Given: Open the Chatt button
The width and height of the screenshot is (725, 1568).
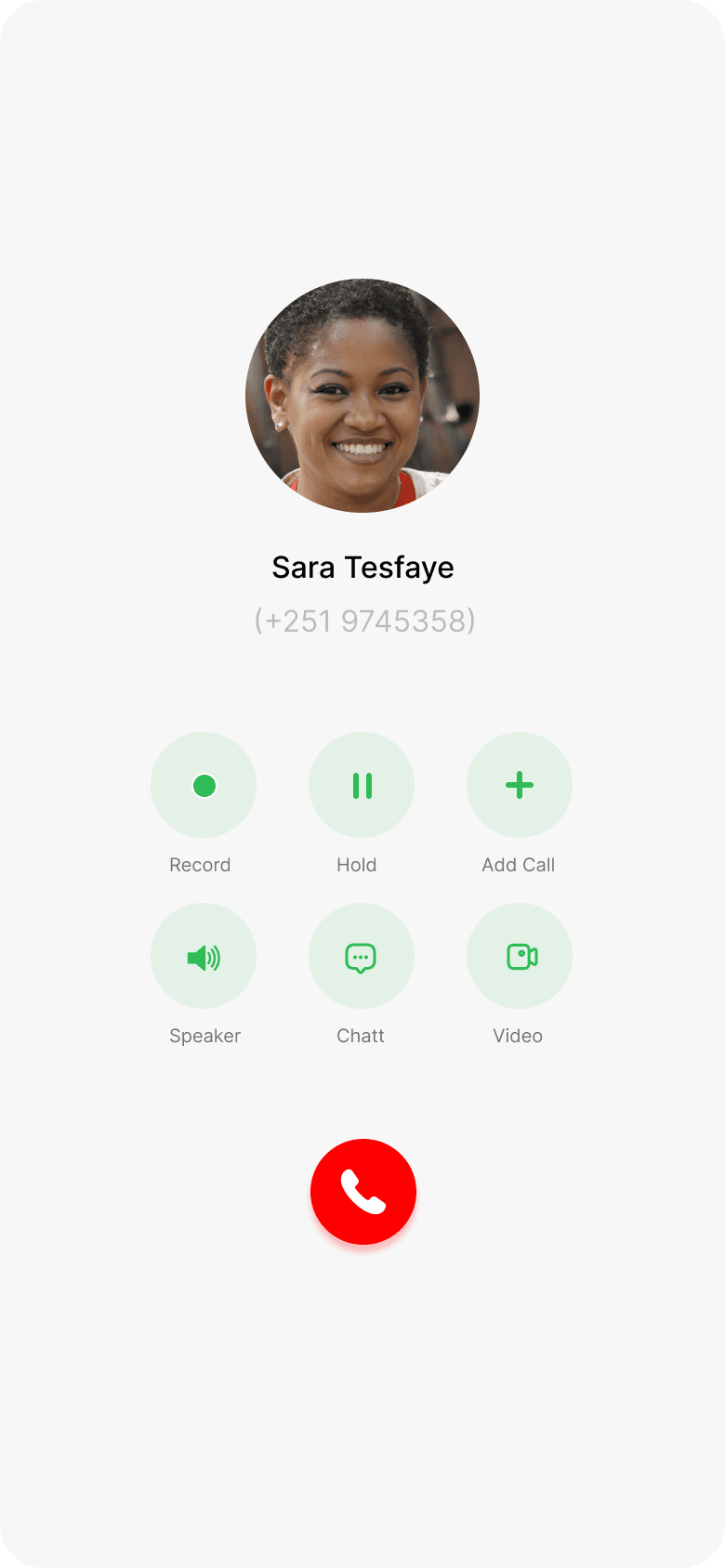Looking at the screenshot, I should pos(362,956).
